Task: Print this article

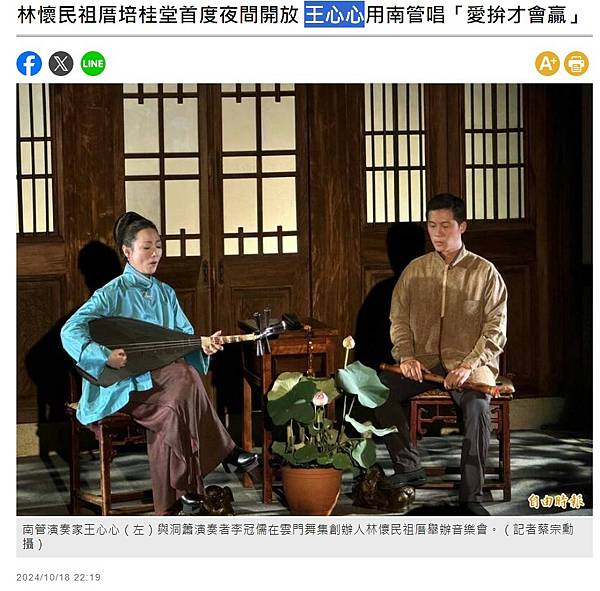Action: click(576, 64)
